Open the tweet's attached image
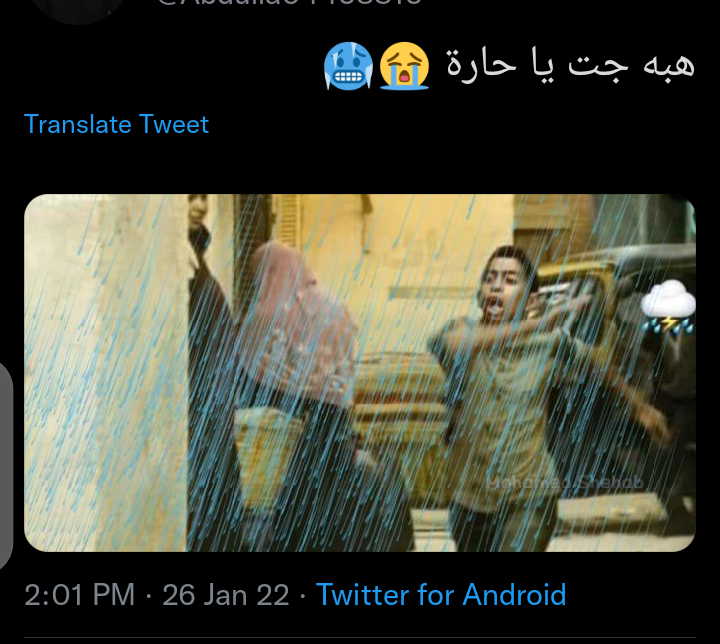This screenshot has height=644, width=720. [360, 372]
